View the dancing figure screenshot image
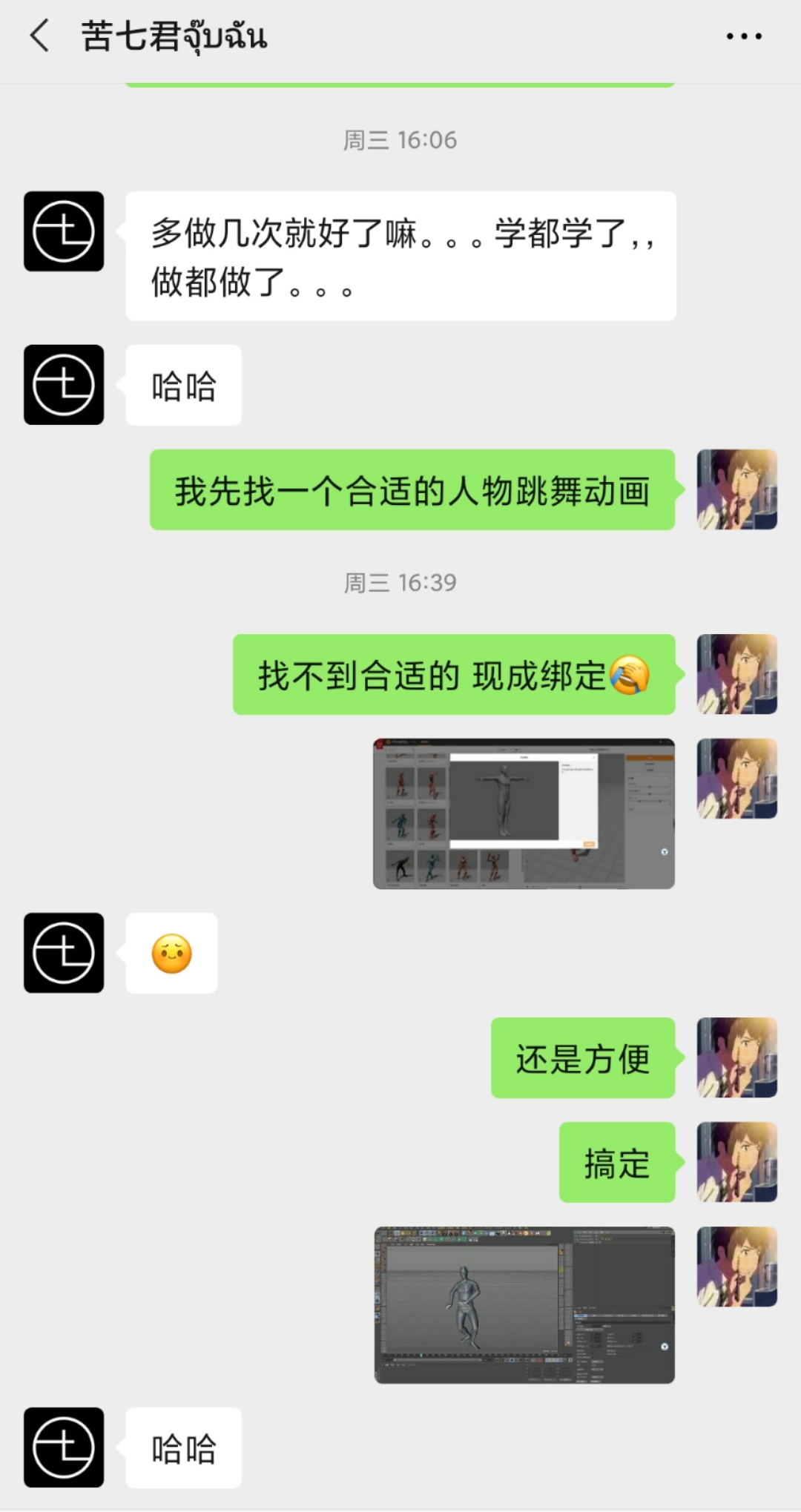 524,1305
